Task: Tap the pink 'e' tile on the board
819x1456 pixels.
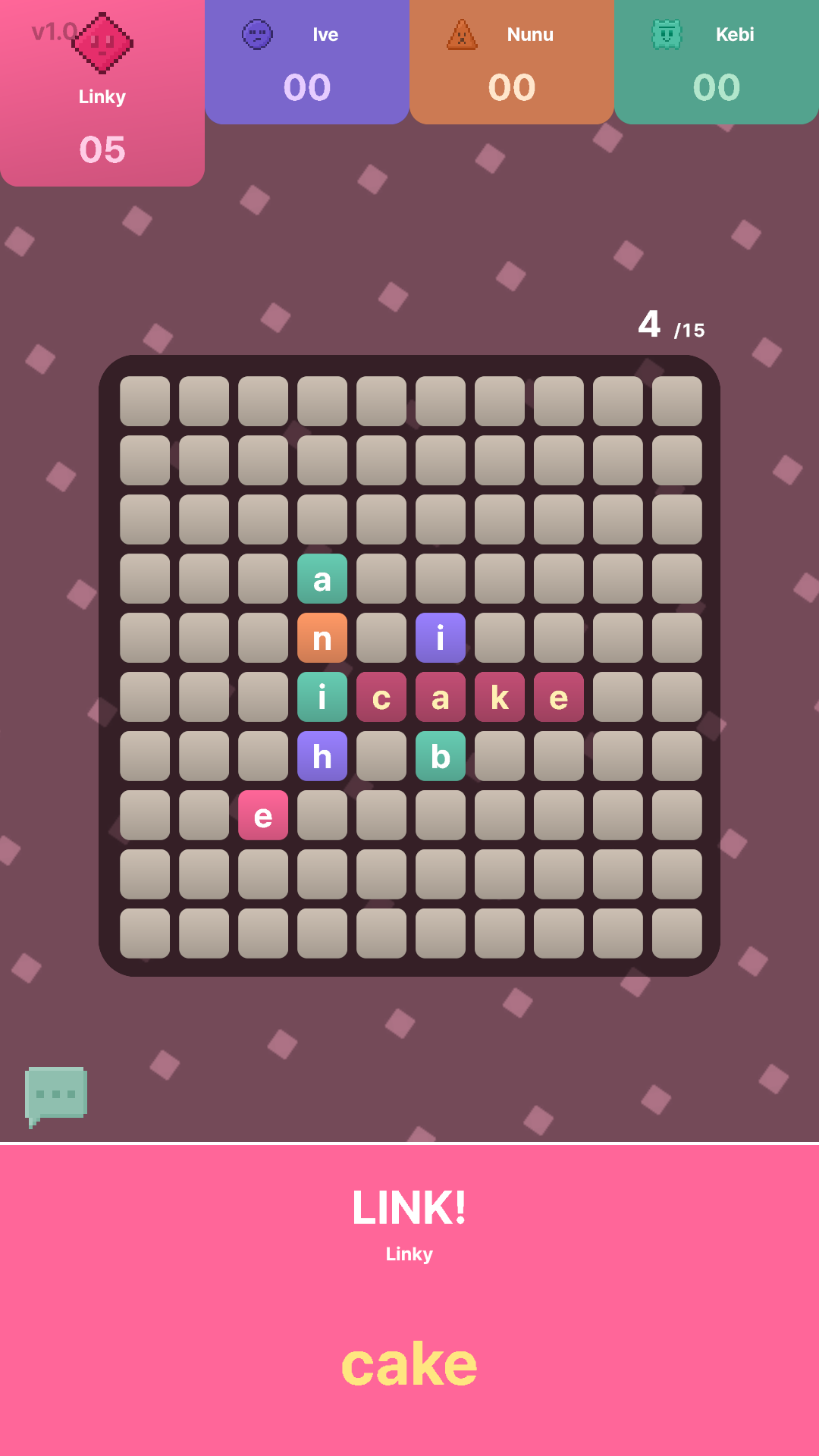Action: pos(263,816)
